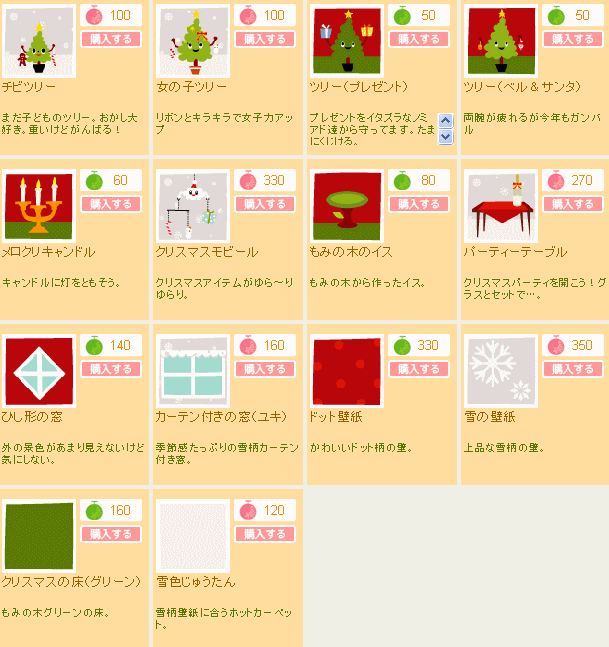
Task: Buy クリスマスの床(グリーン) floor
Action: click(x=111, y=534)
